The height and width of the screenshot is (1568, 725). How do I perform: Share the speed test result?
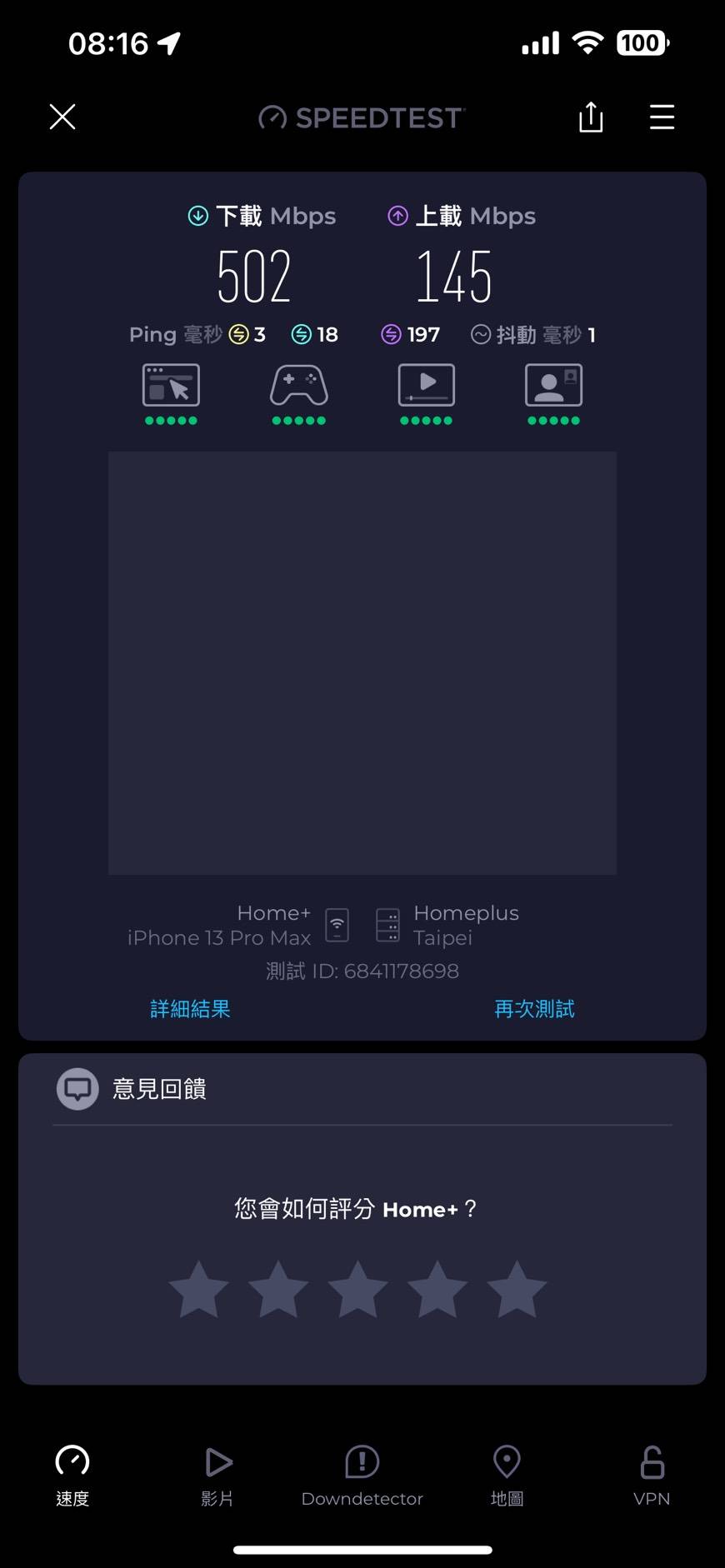(x=591, y=117)
